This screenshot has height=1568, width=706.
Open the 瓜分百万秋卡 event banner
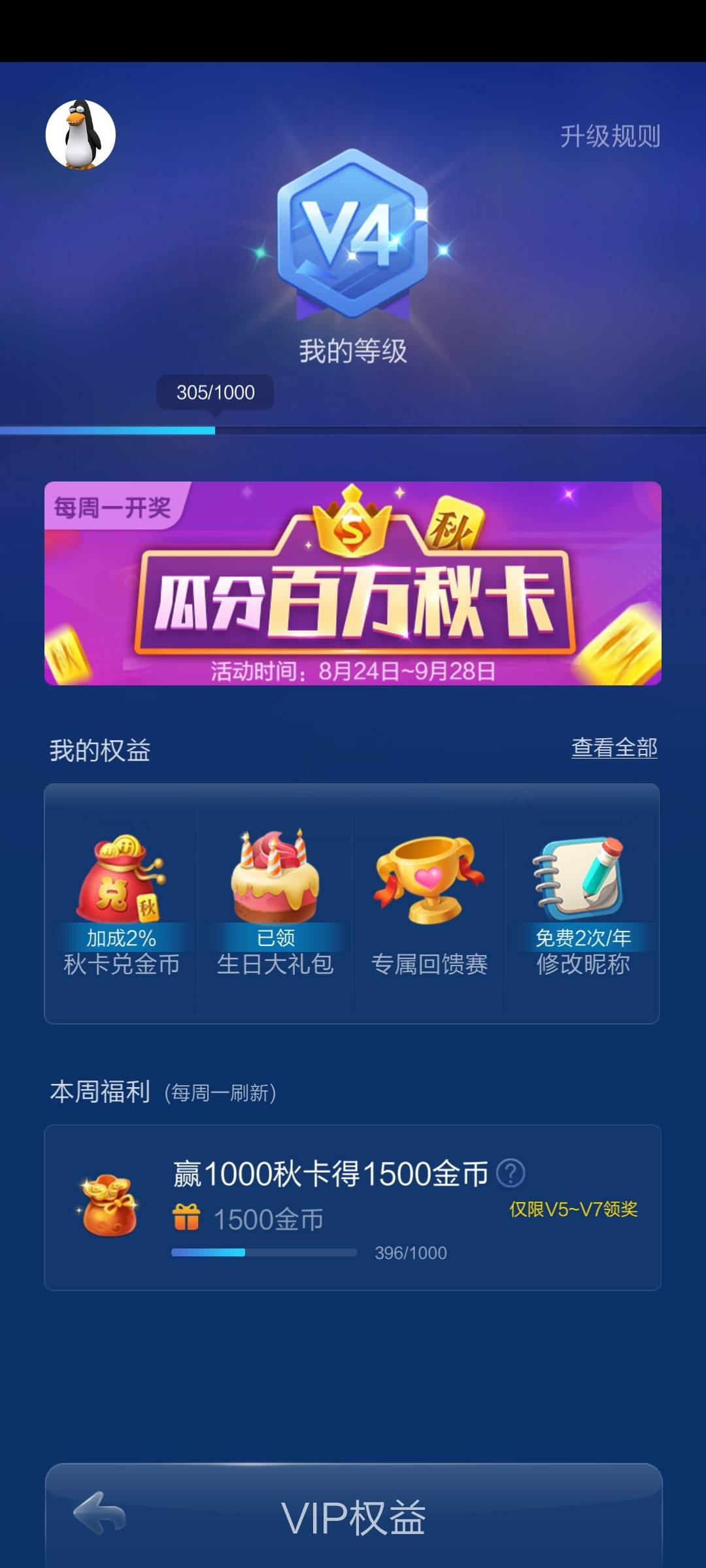(353, 585)
